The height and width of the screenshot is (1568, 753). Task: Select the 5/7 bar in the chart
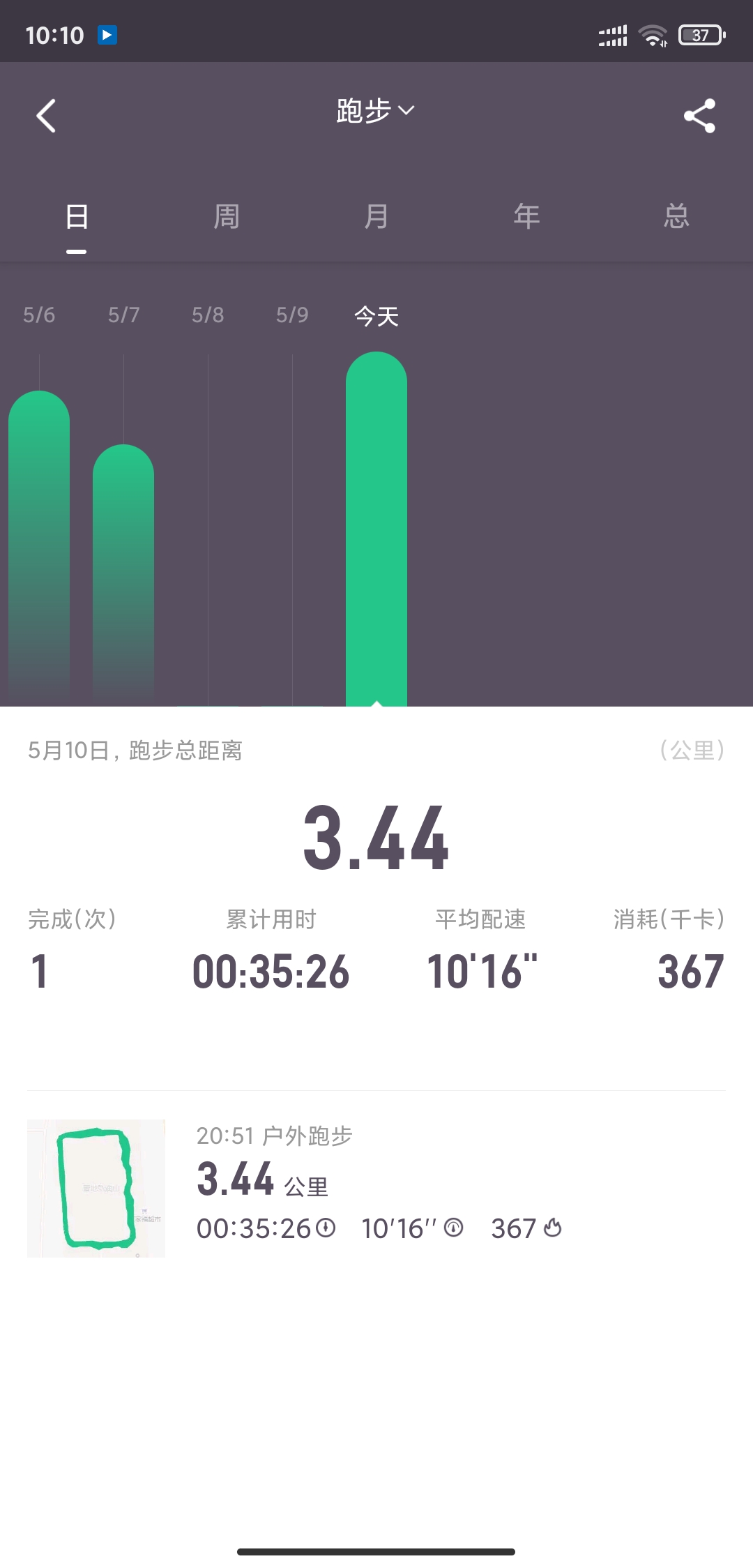[x=123, y=572]
